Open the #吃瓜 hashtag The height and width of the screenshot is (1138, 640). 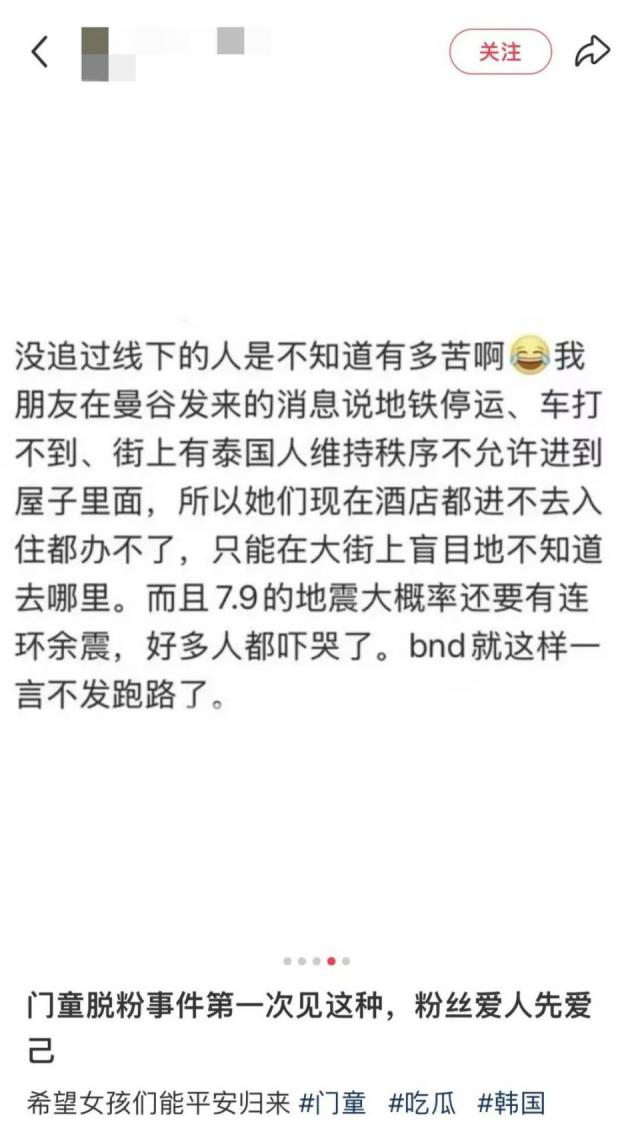coord(422,1103)
